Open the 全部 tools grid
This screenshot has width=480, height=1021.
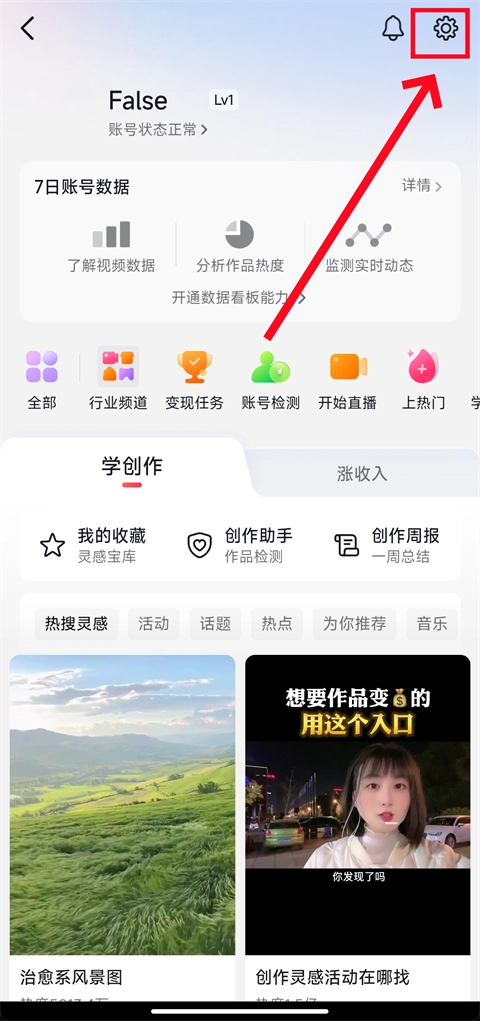[42, 380]
